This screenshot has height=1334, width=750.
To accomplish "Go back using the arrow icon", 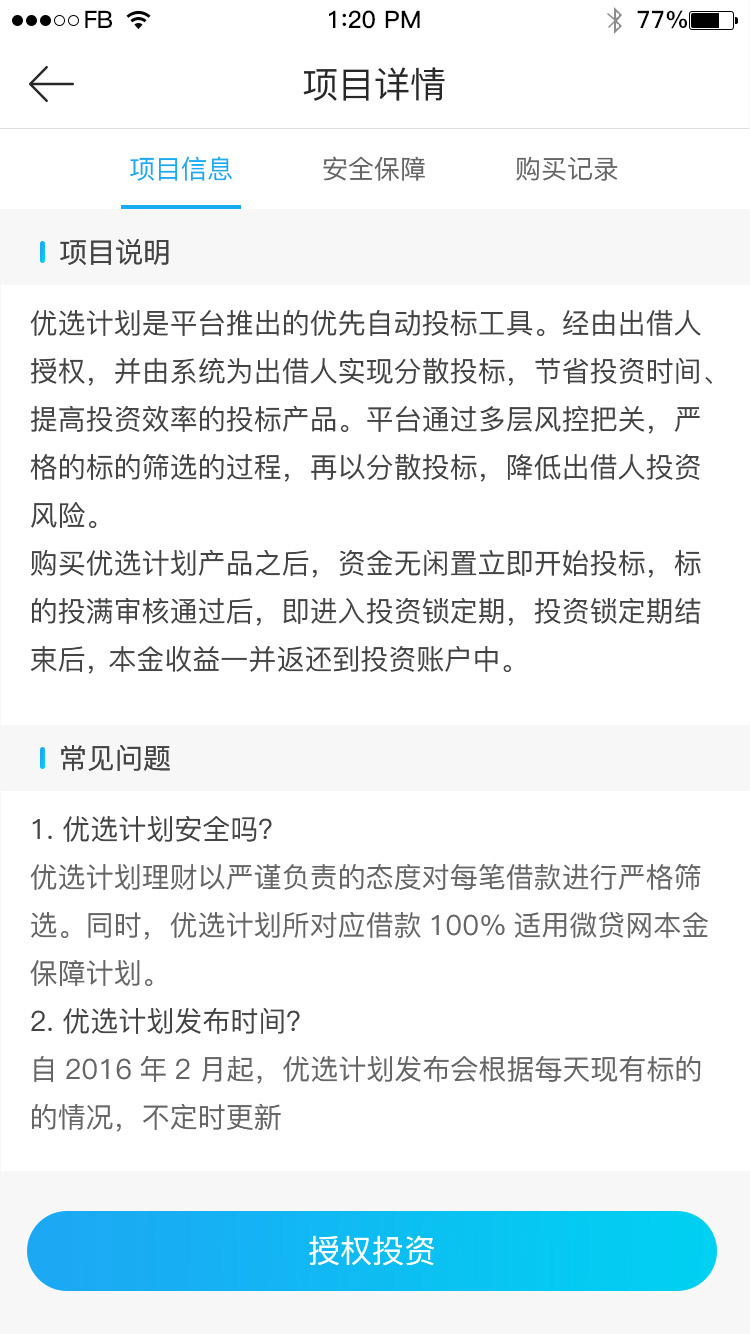I will point(51,85).
